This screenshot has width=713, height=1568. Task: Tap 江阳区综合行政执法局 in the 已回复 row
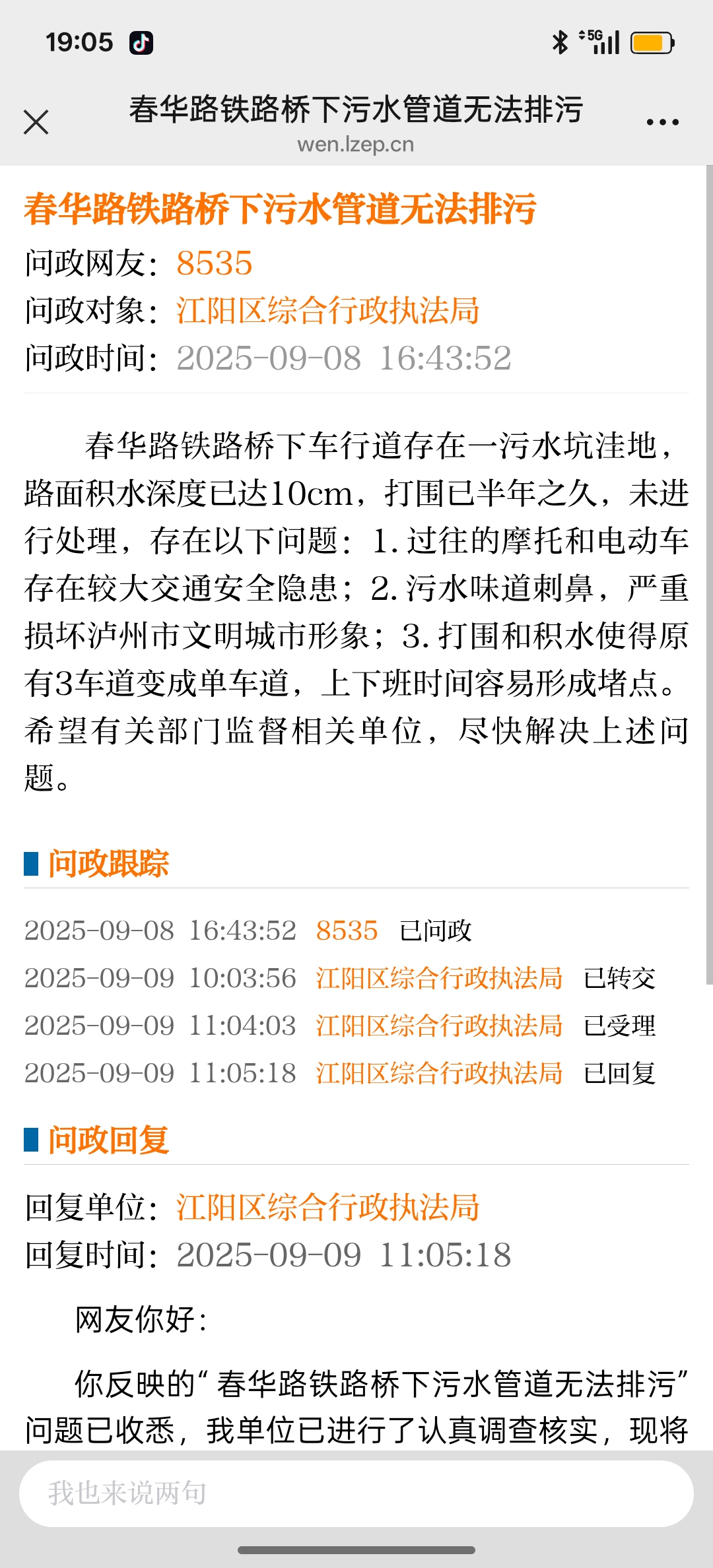[x=439, y=1074]
